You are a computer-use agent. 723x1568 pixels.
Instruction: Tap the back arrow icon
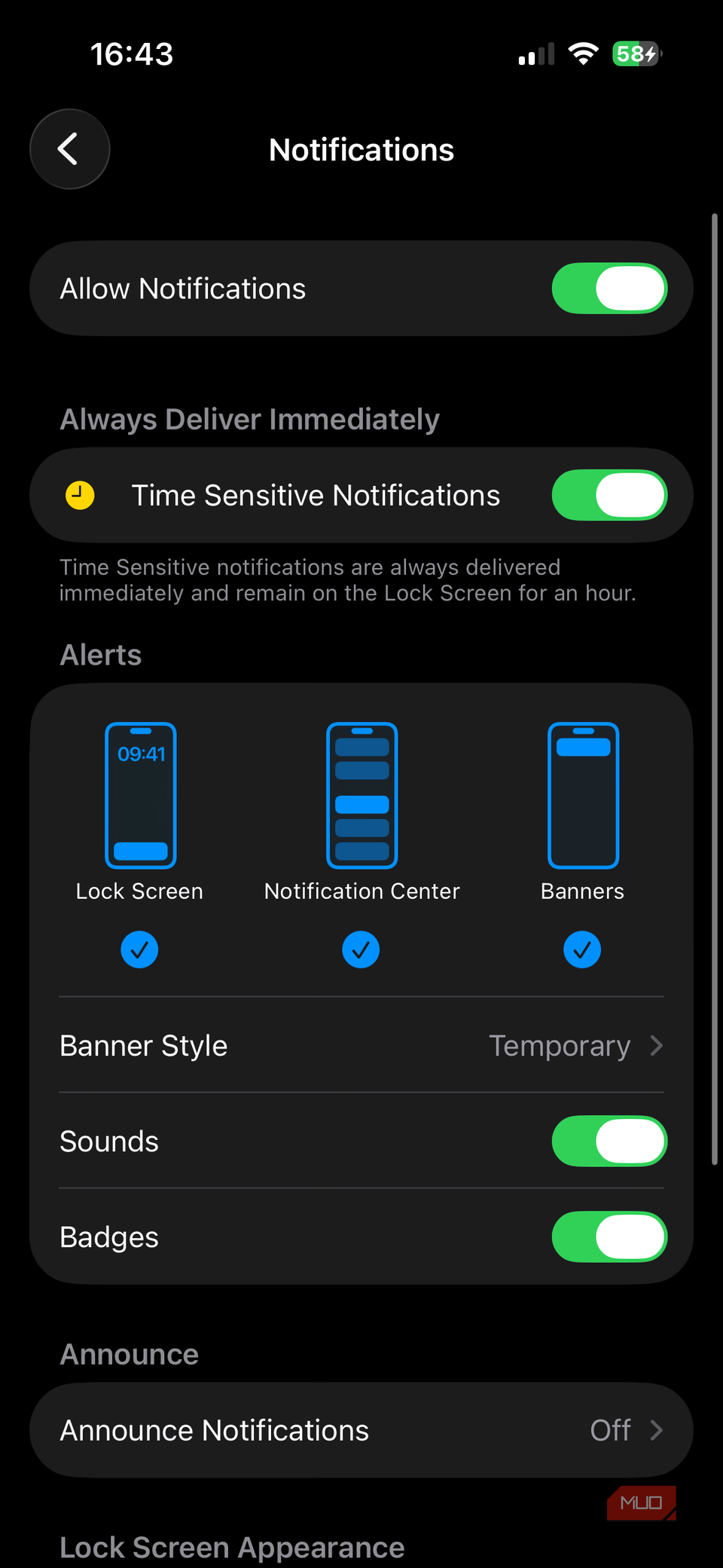pos(69,148)
